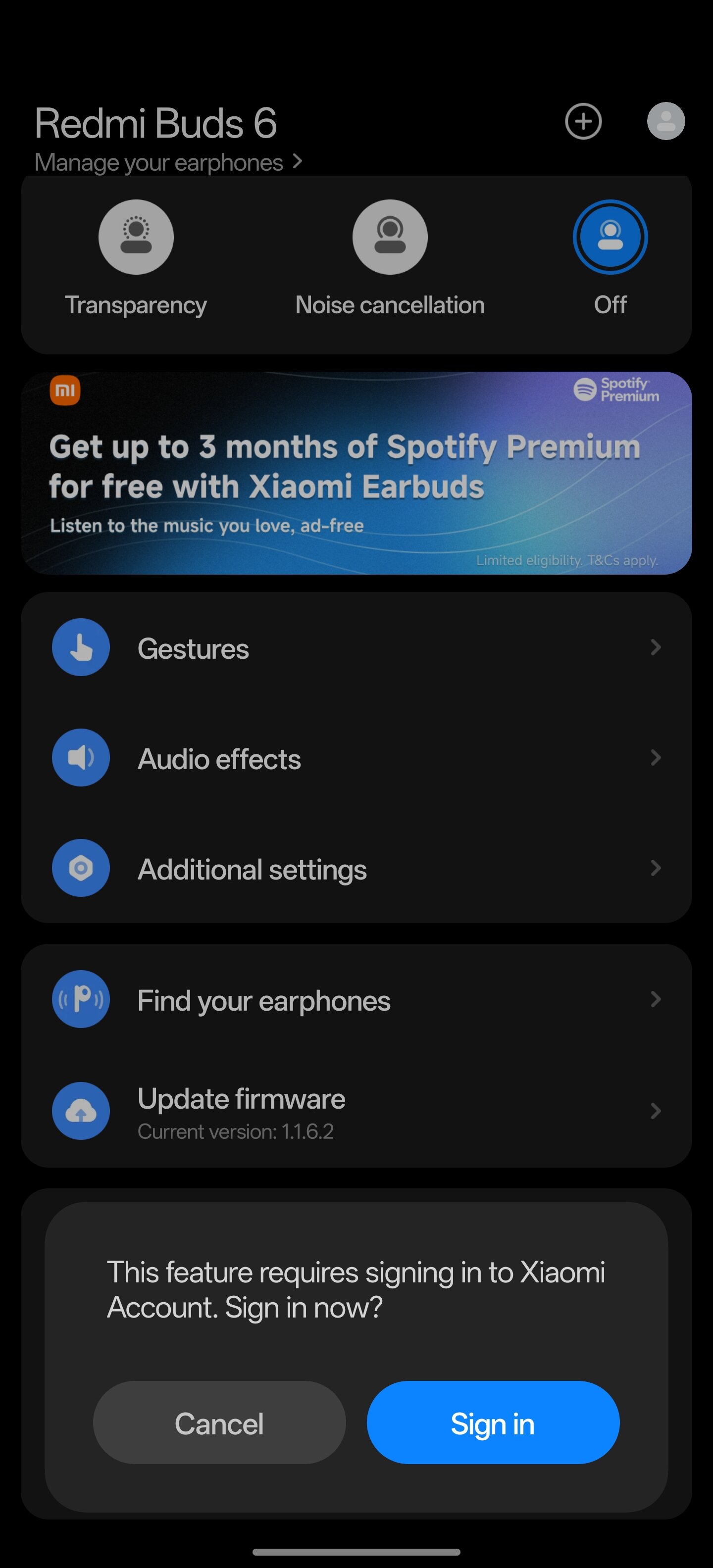Add a new device with plus icon
This screenshot has height=1568, width=713.
click(583, 121)
